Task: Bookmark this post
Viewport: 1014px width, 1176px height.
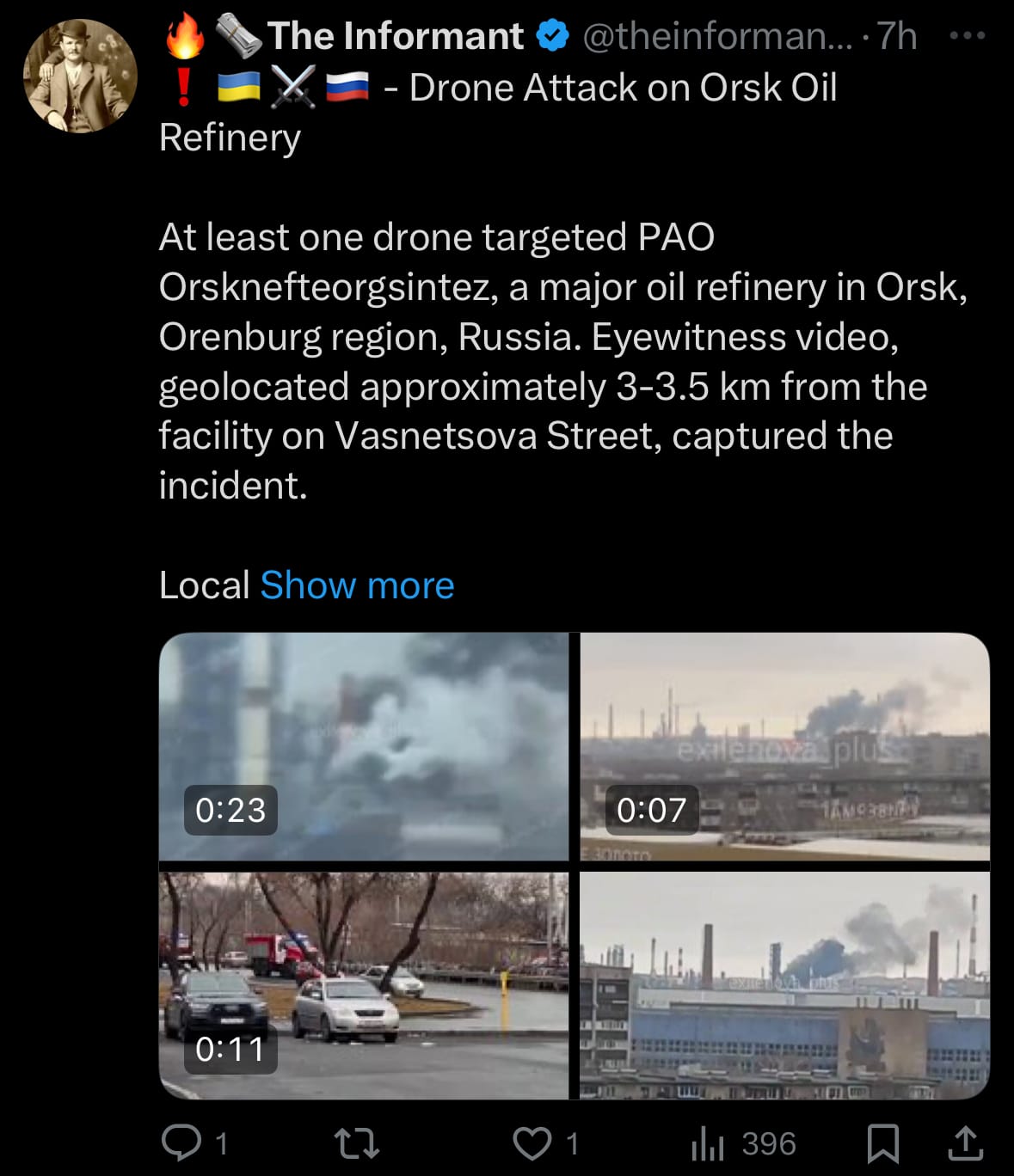Action: coord(883,1143)
